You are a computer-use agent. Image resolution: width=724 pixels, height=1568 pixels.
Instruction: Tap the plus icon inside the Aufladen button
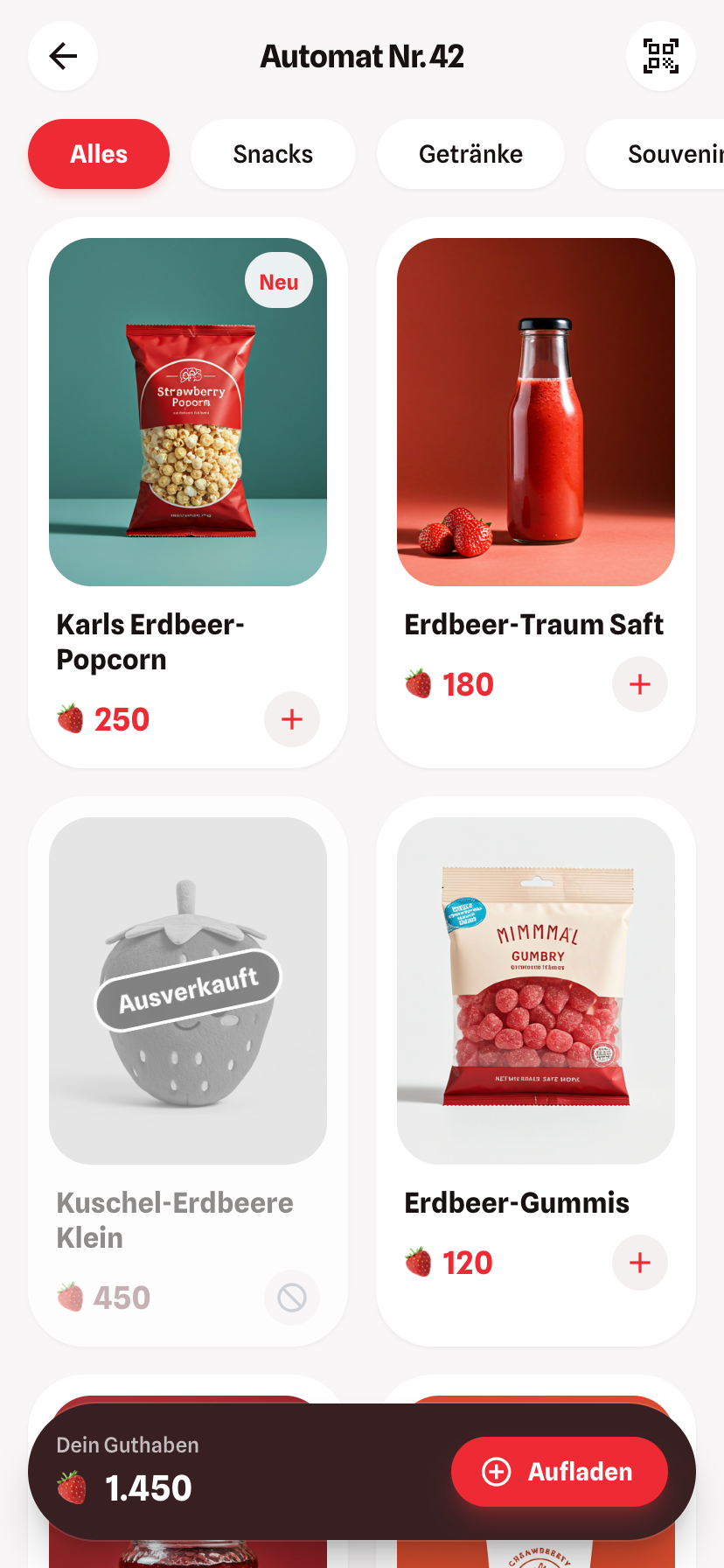point(495,1472)
